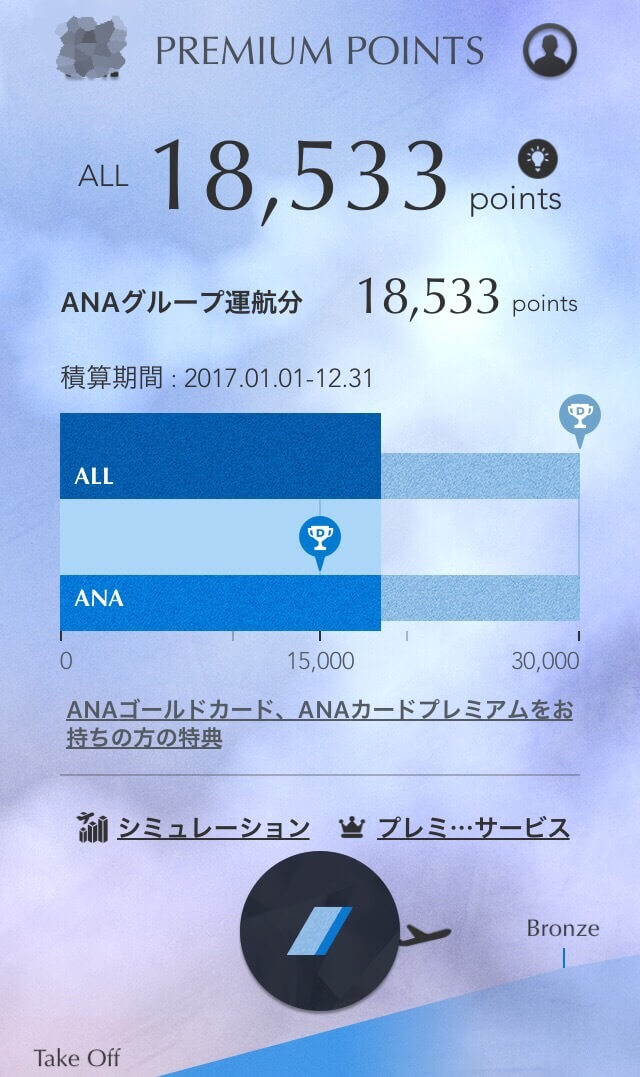Open the ANAゴールドカード特典 link

pos(319,724)
